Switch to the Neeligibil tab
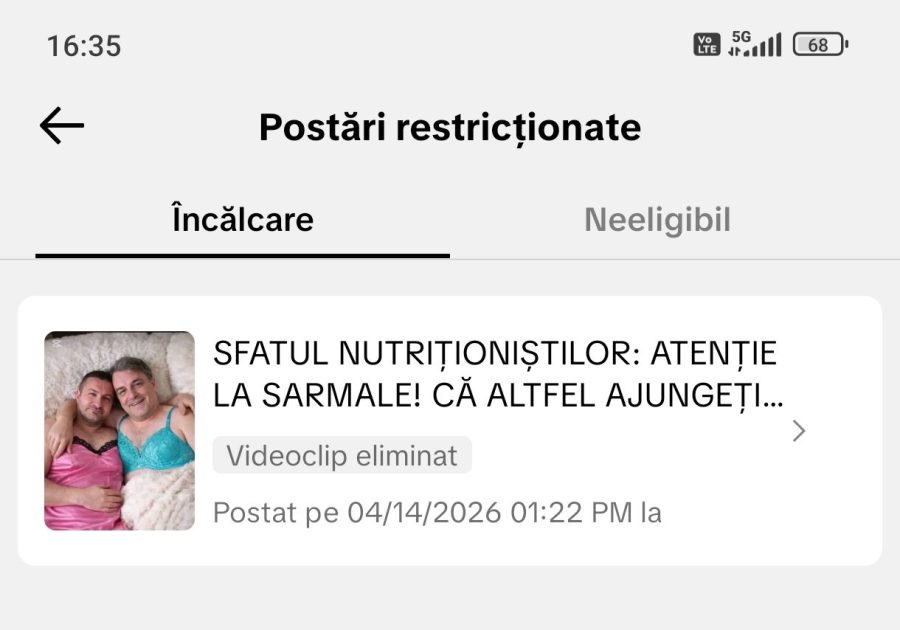Image resolution: width=900 pixels, height=630 pixels. (657, 220)
